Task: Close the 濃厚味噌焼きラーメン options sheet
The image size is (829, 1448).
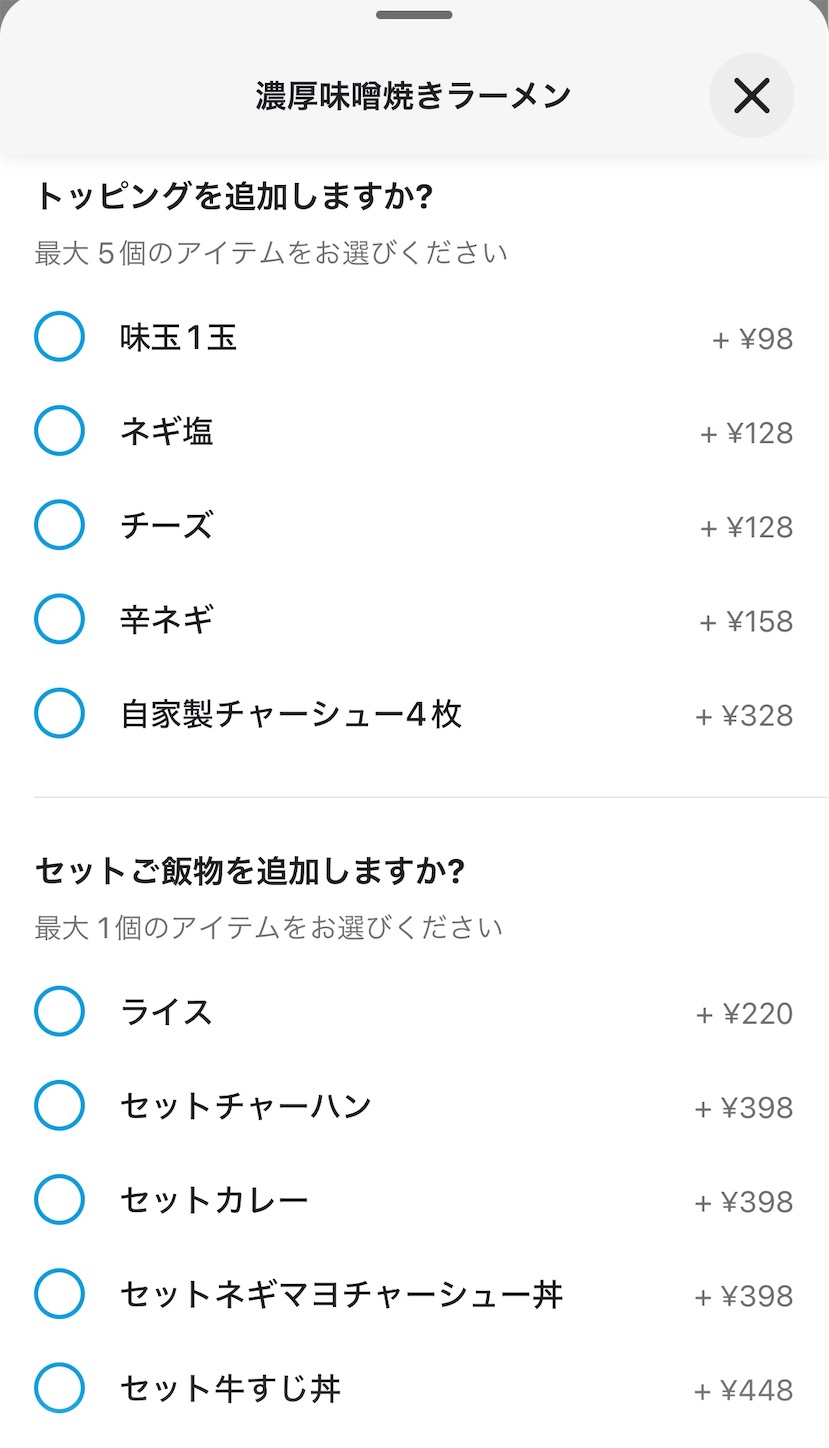Action: [x=751, y=96]
